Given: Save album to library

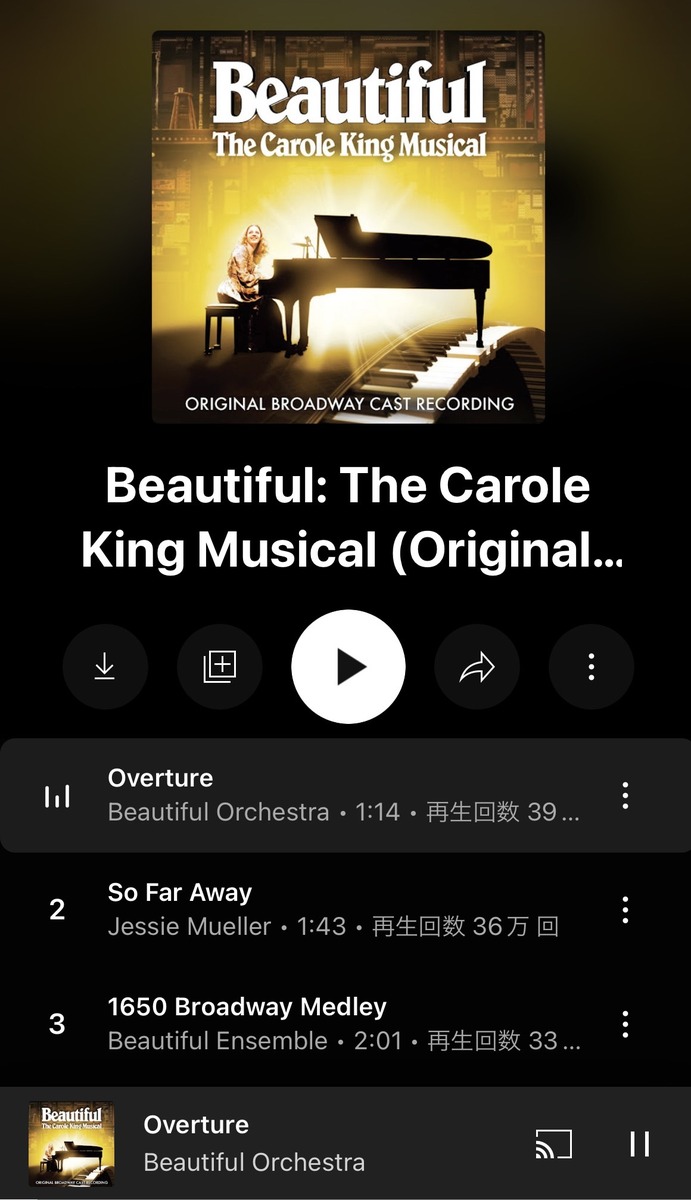Looking at the screenshot, I should [x=219, y=667].
